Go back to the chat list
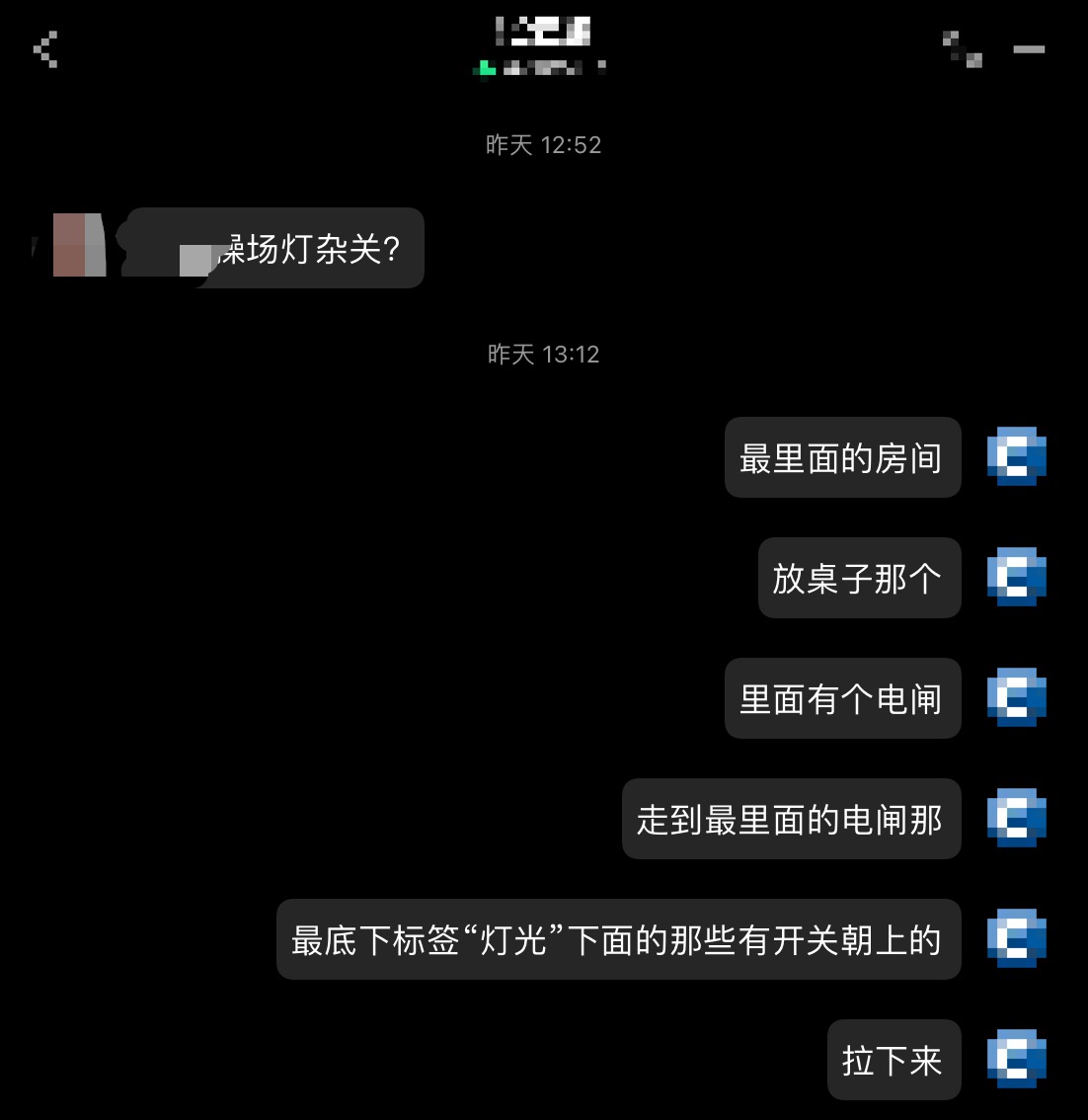The height and width of the screenshot is (1120, 1088). point(45,48)
